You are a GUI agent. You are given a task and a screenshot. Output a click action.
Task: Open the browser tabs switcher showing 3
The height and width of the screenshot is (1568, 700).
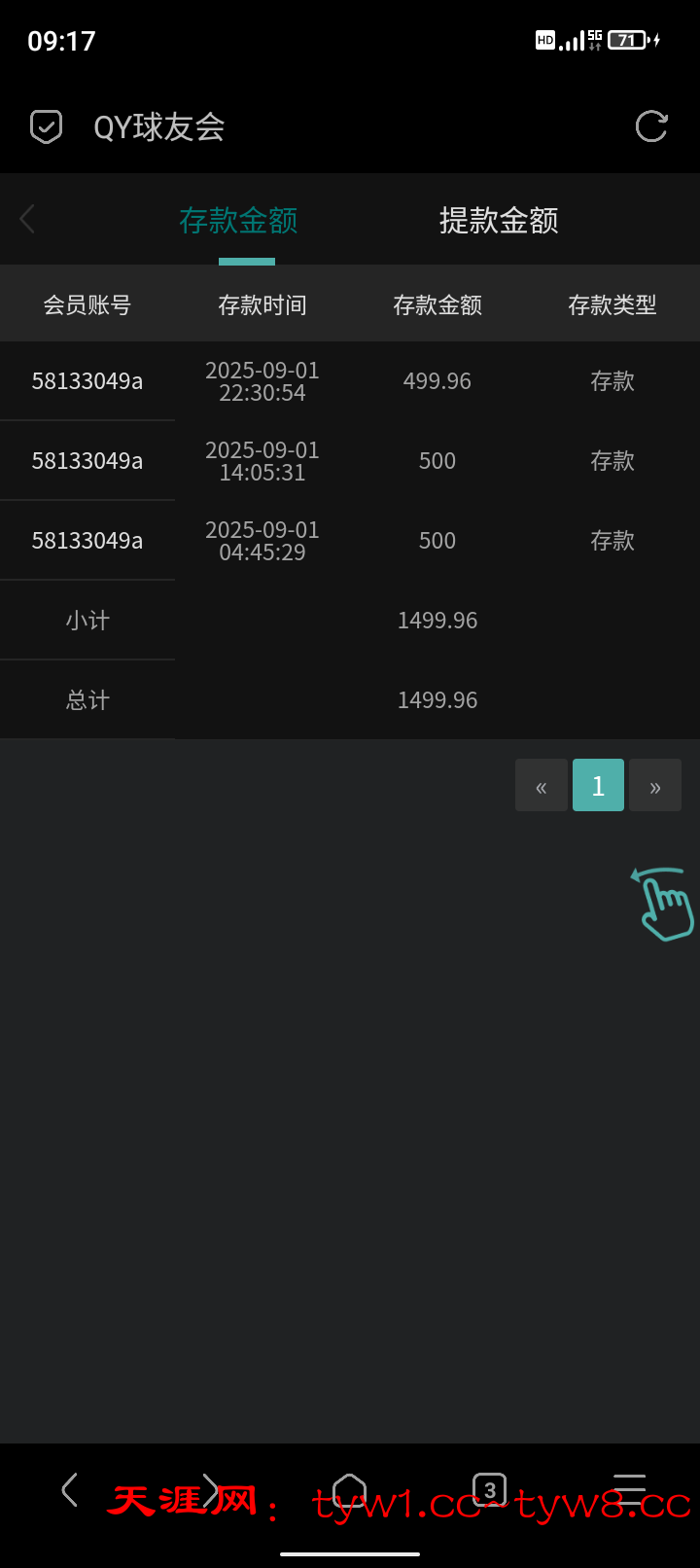489,1489
